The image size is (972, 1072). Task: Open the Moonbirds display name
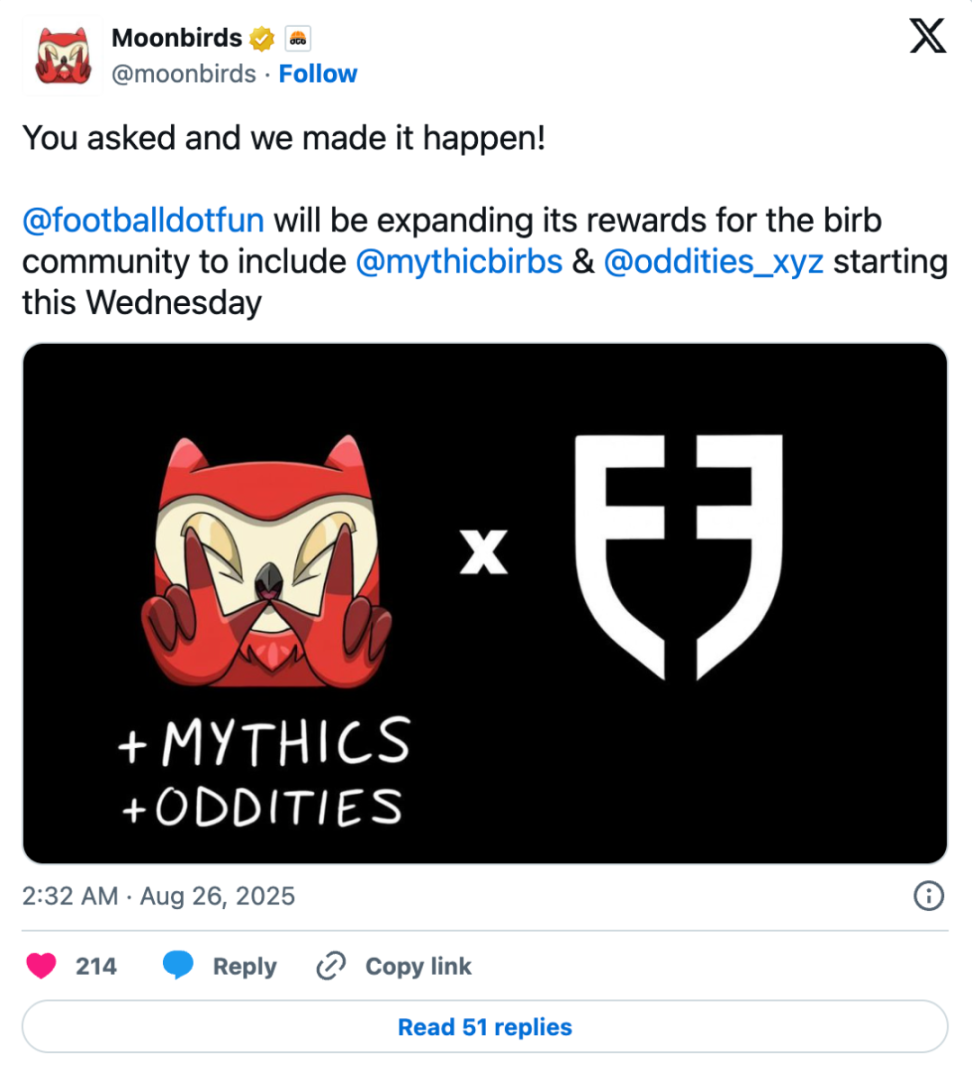(x=177, y=38)
